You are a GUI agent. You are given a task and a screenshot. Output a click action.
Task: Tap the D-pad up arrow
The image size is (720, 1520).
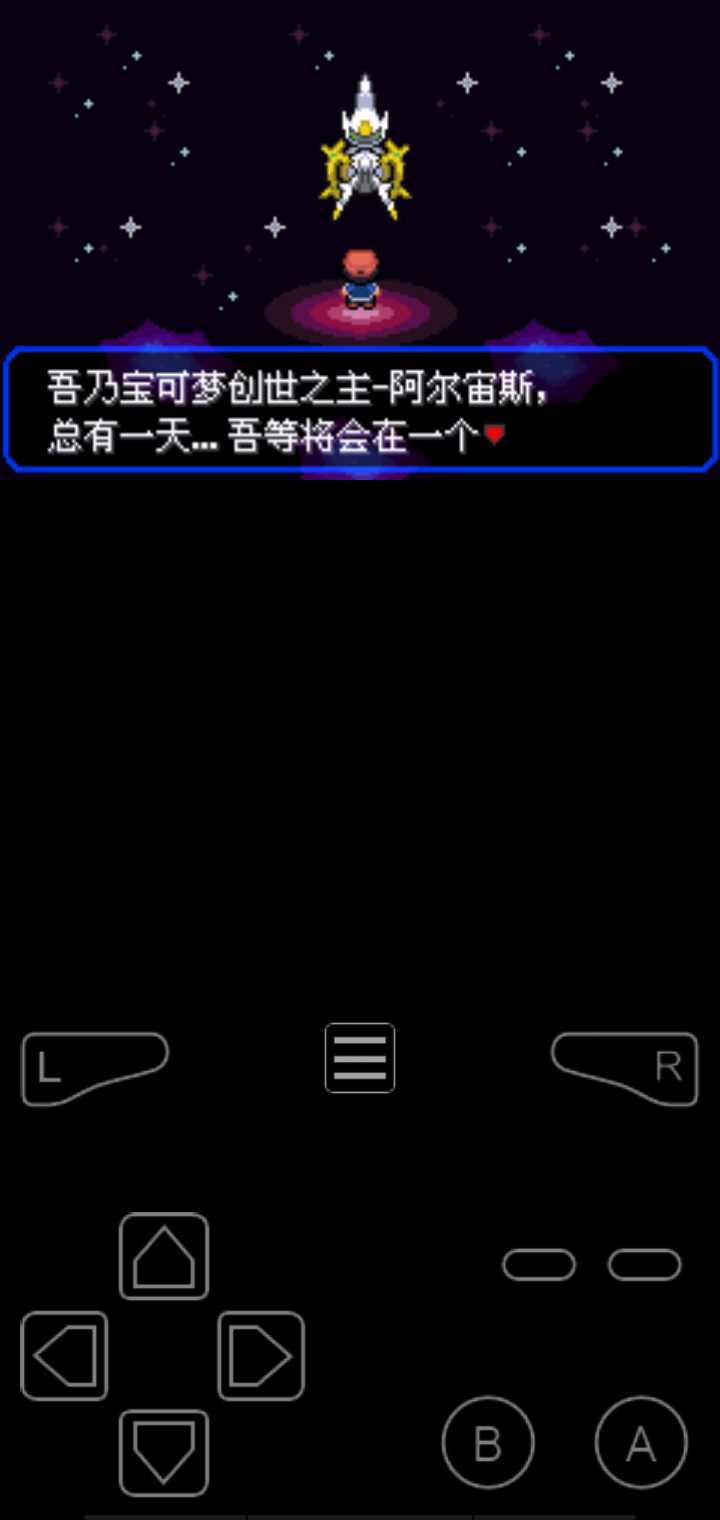tap(164, 1257)
